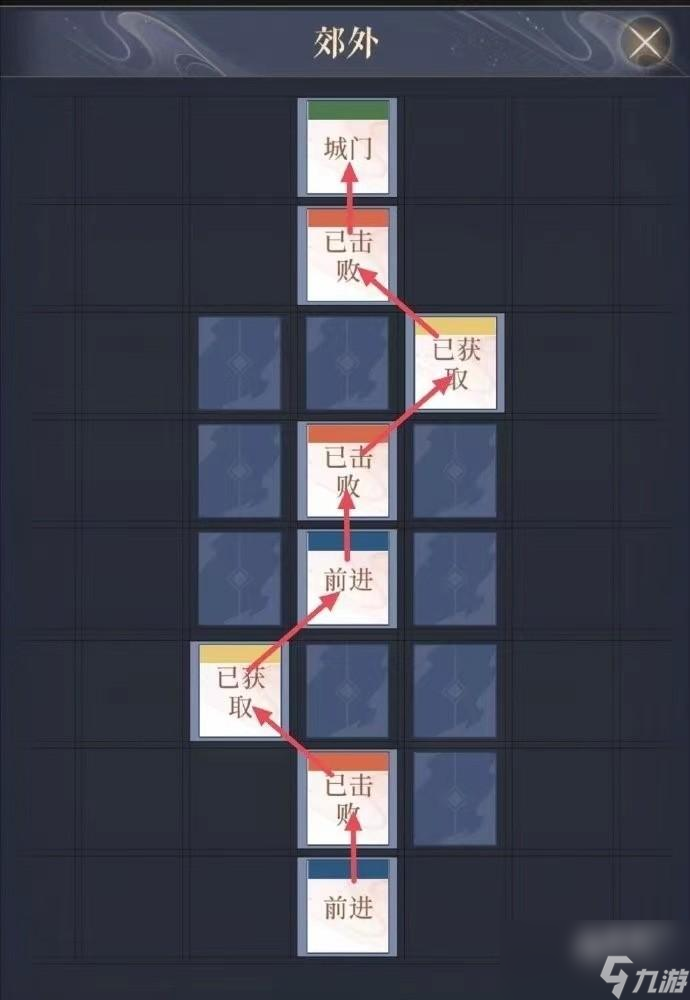690x1000 pixels.
Task: Close the 郊外 map panel
Action: [646, 43]
